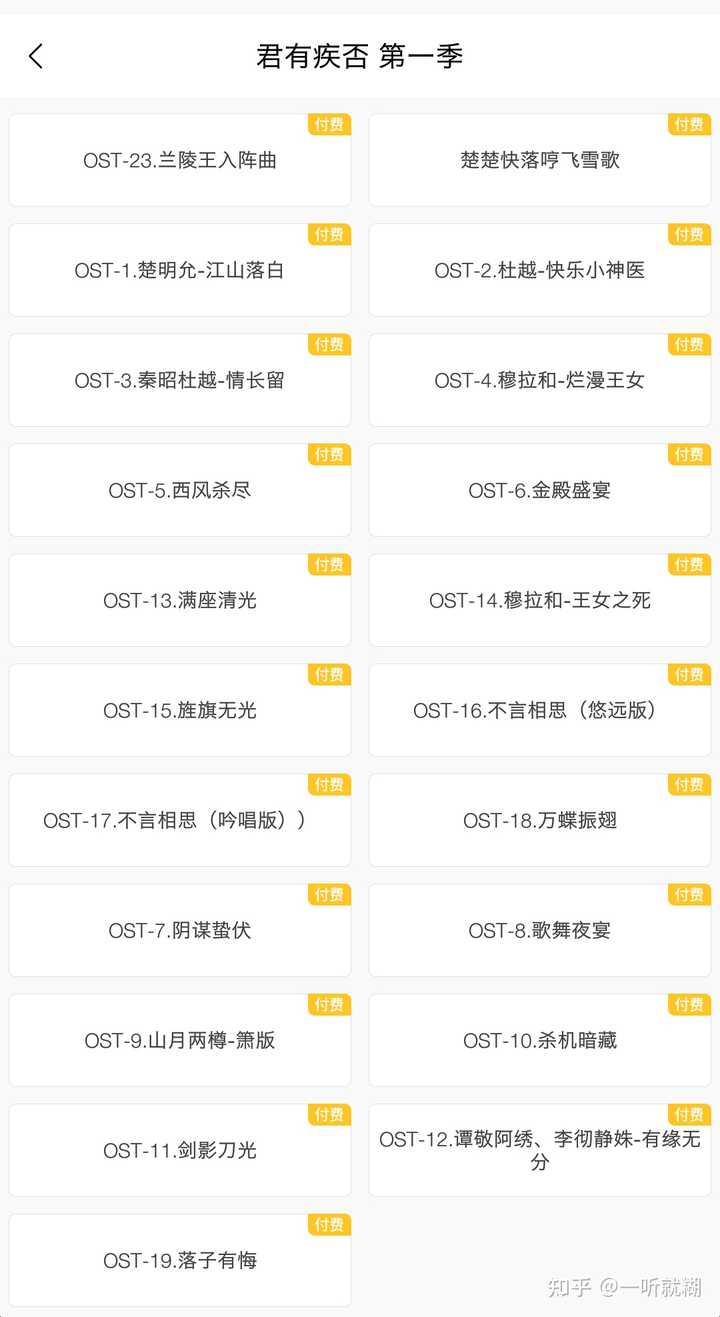Tap the 付费 badge on OST-12 track
720x1317 pixels.
click(x=688, y=1115)
